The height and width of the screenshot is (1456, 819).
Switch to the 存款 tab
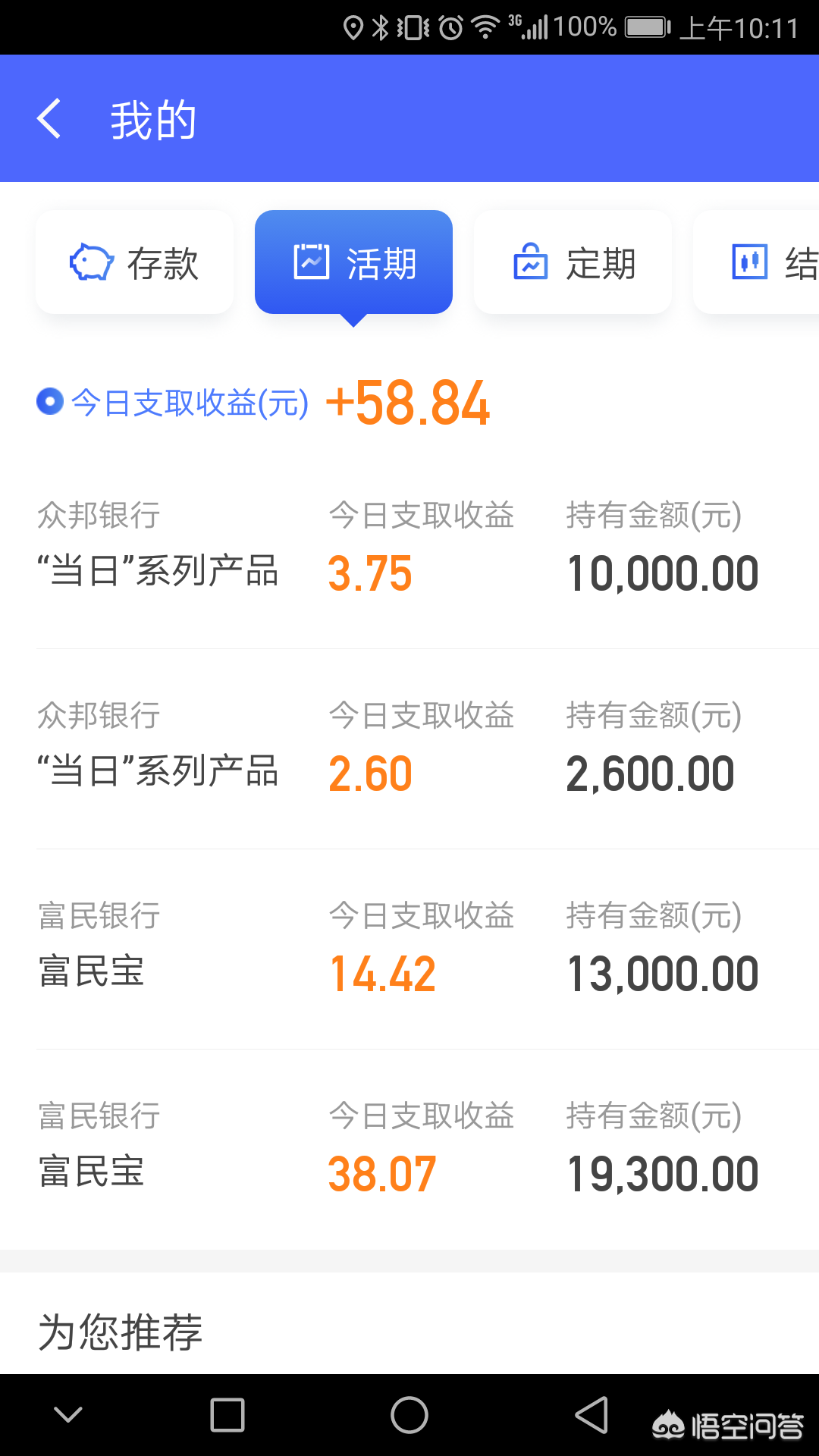[134, 262]
